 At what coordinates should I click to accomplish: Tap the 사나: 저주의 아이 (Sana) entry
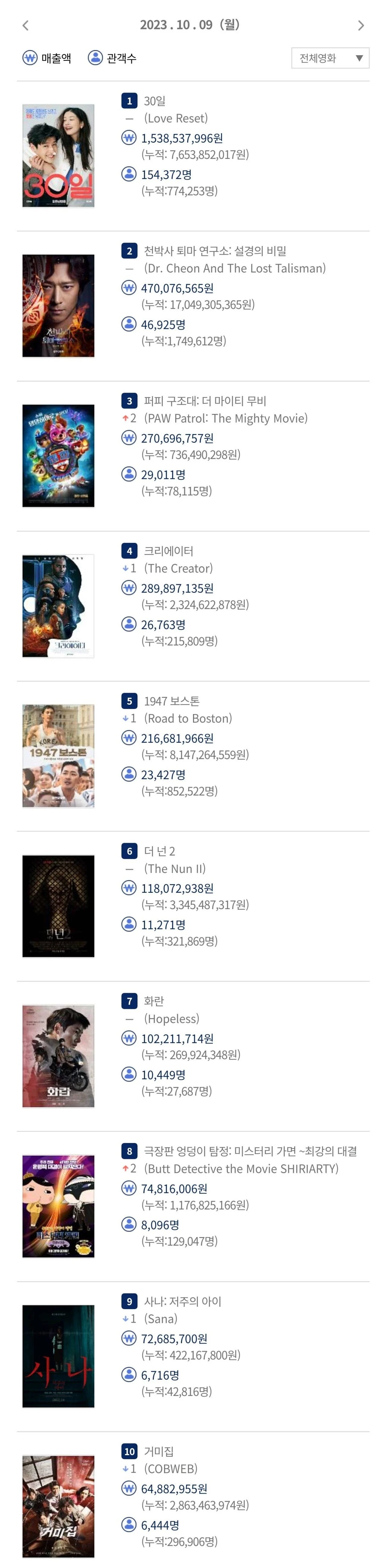click(182, 1301)
